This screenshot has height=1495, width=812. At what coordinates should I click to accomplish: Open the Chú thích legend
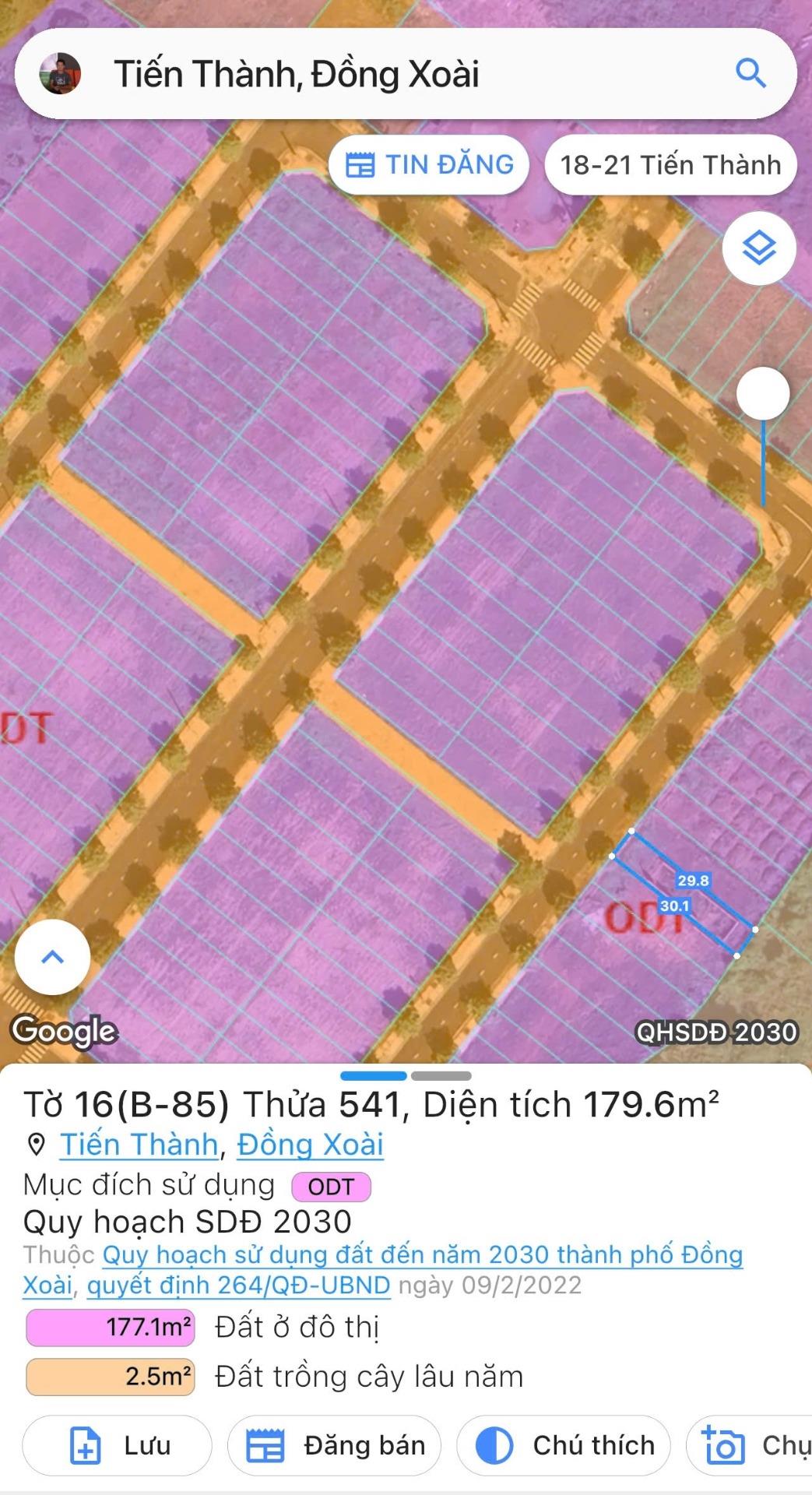564,1446
